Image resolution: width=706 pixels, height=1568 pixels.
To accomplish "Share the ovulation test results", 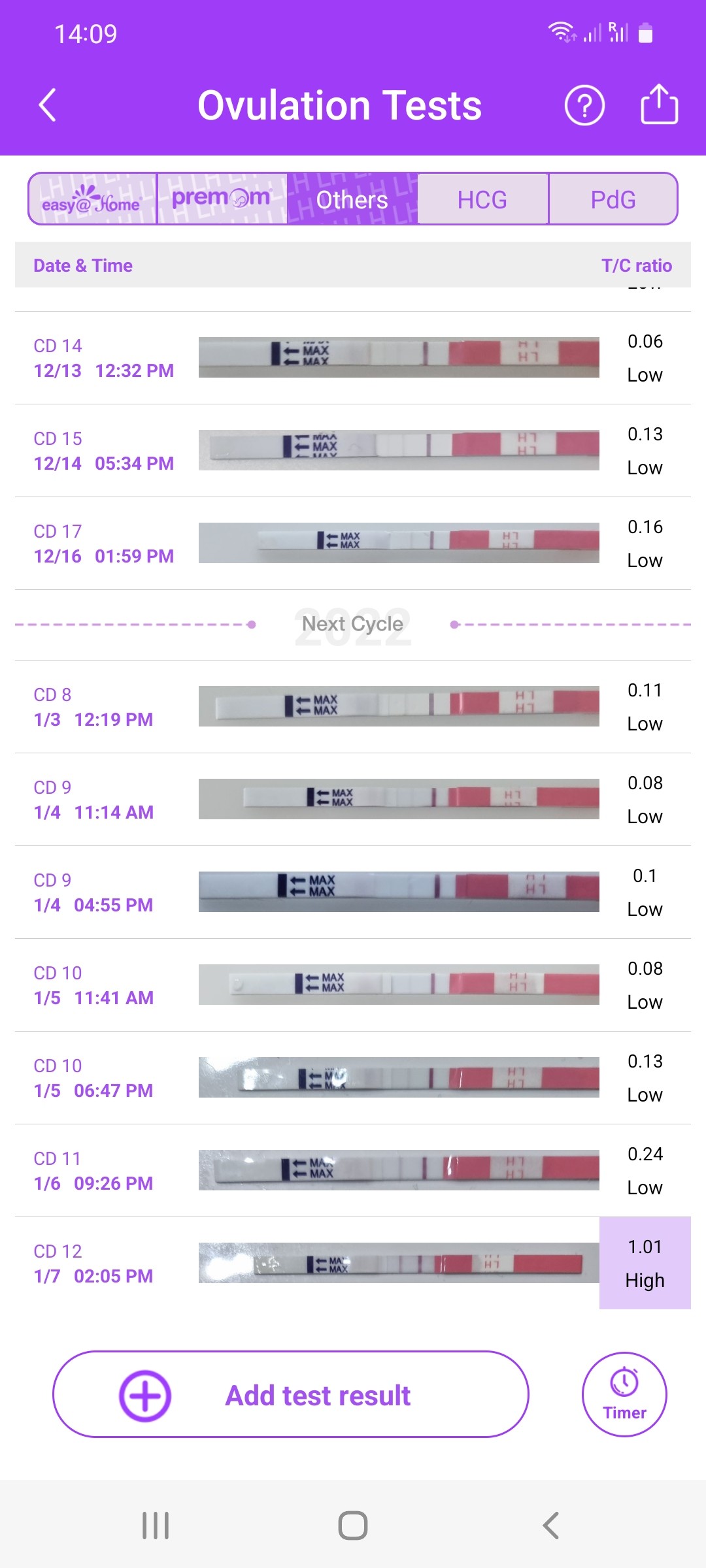I will pyautogui.click(x=659, y=105).
